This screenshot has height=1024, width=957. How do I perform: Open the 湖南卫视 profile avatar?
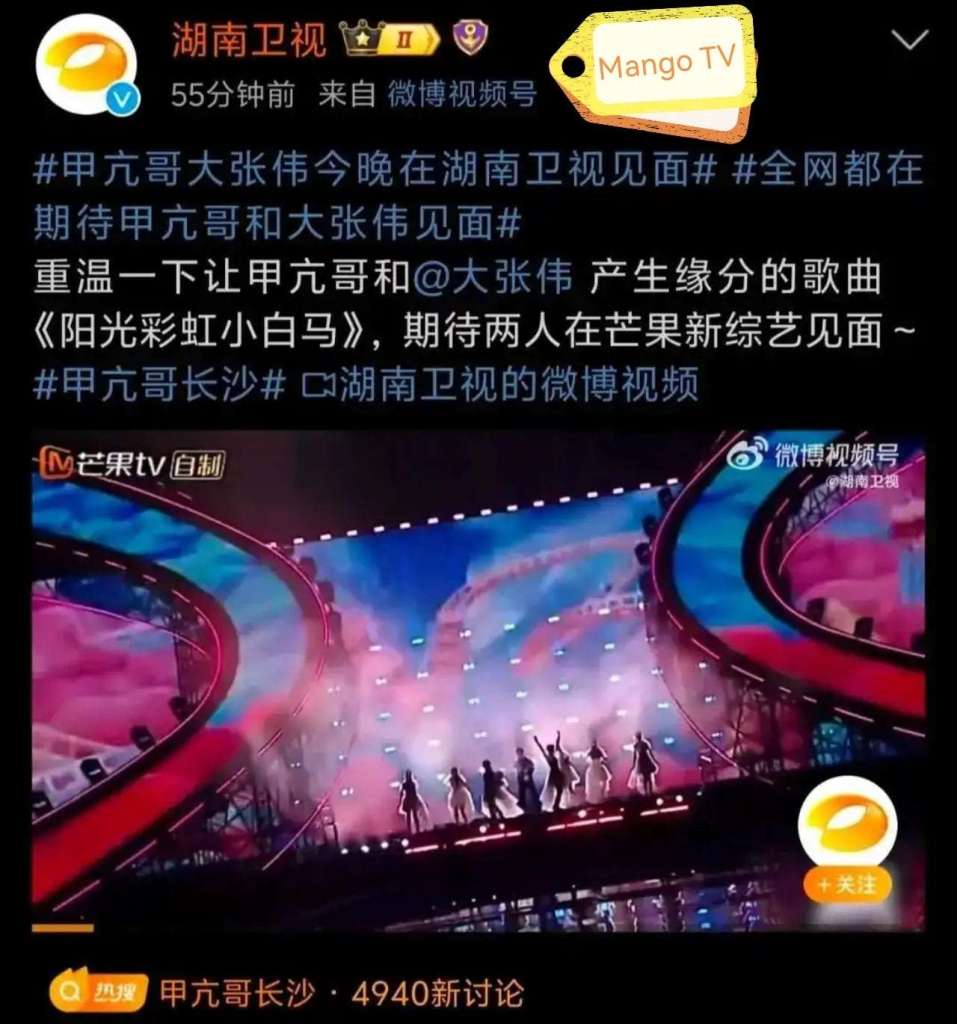coord(86,65)
